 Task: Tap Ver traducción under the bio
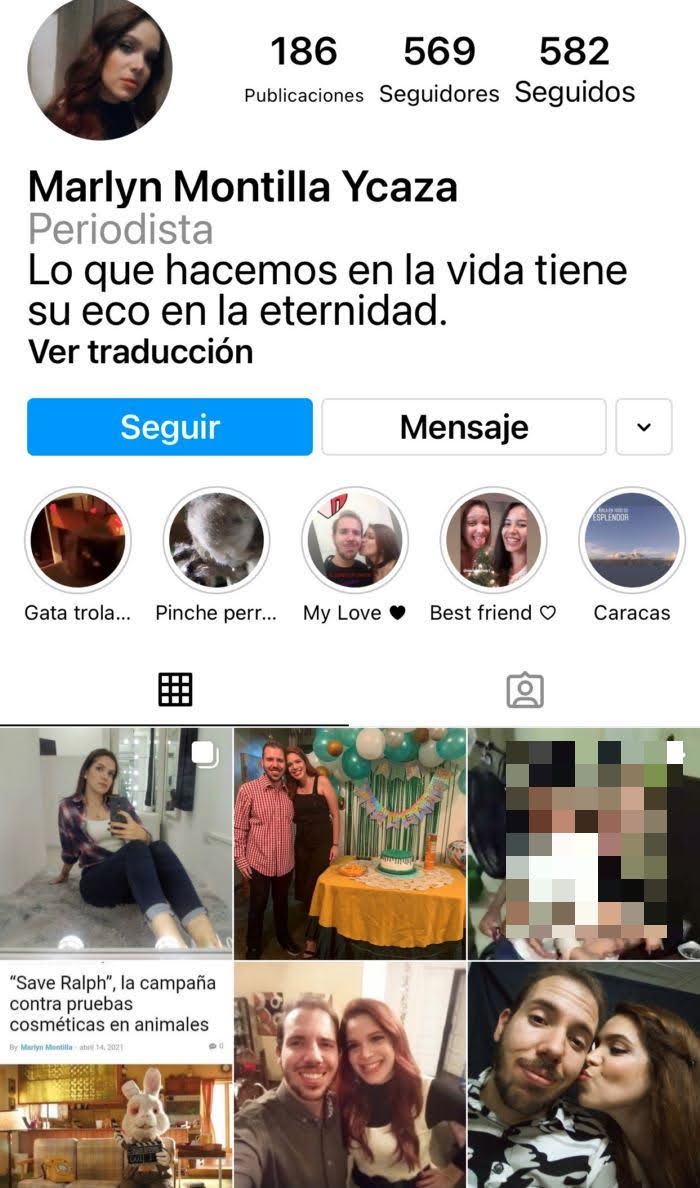click(x=141, y=352)
